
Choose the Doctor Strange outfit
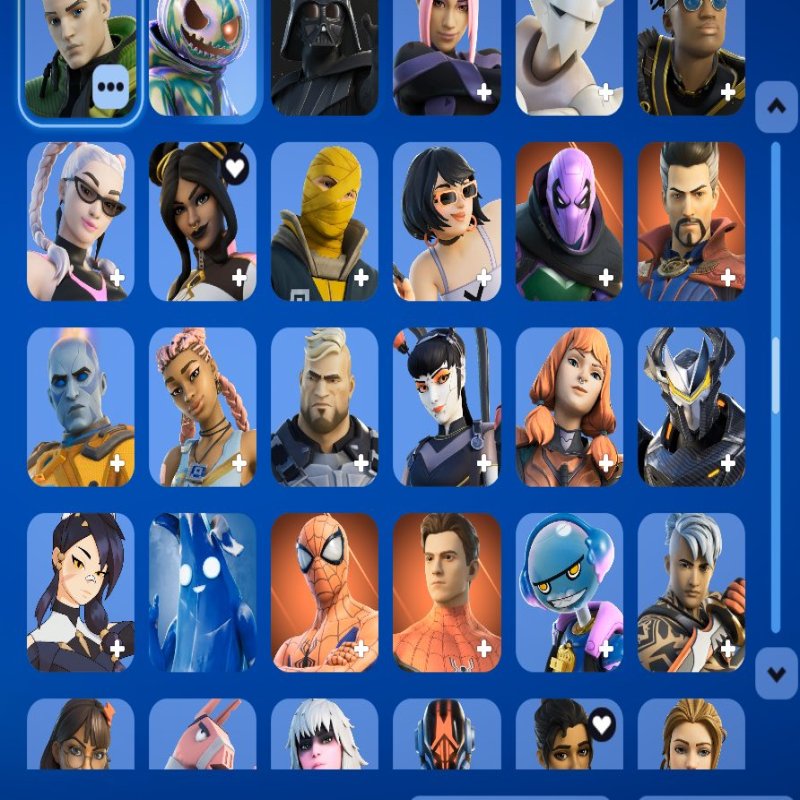click(691, 222)
